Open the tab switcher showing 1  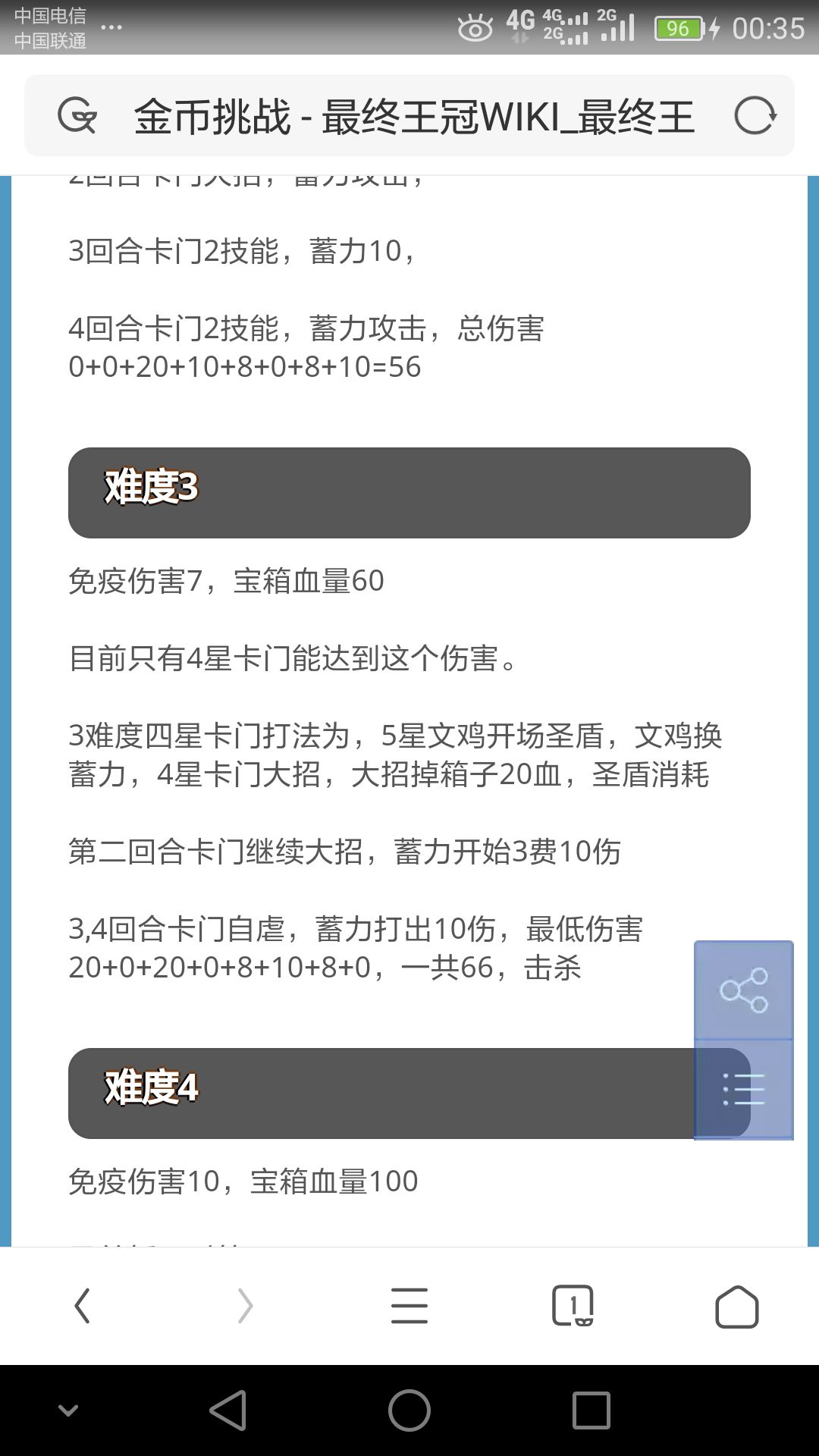tap(573, 1306)
